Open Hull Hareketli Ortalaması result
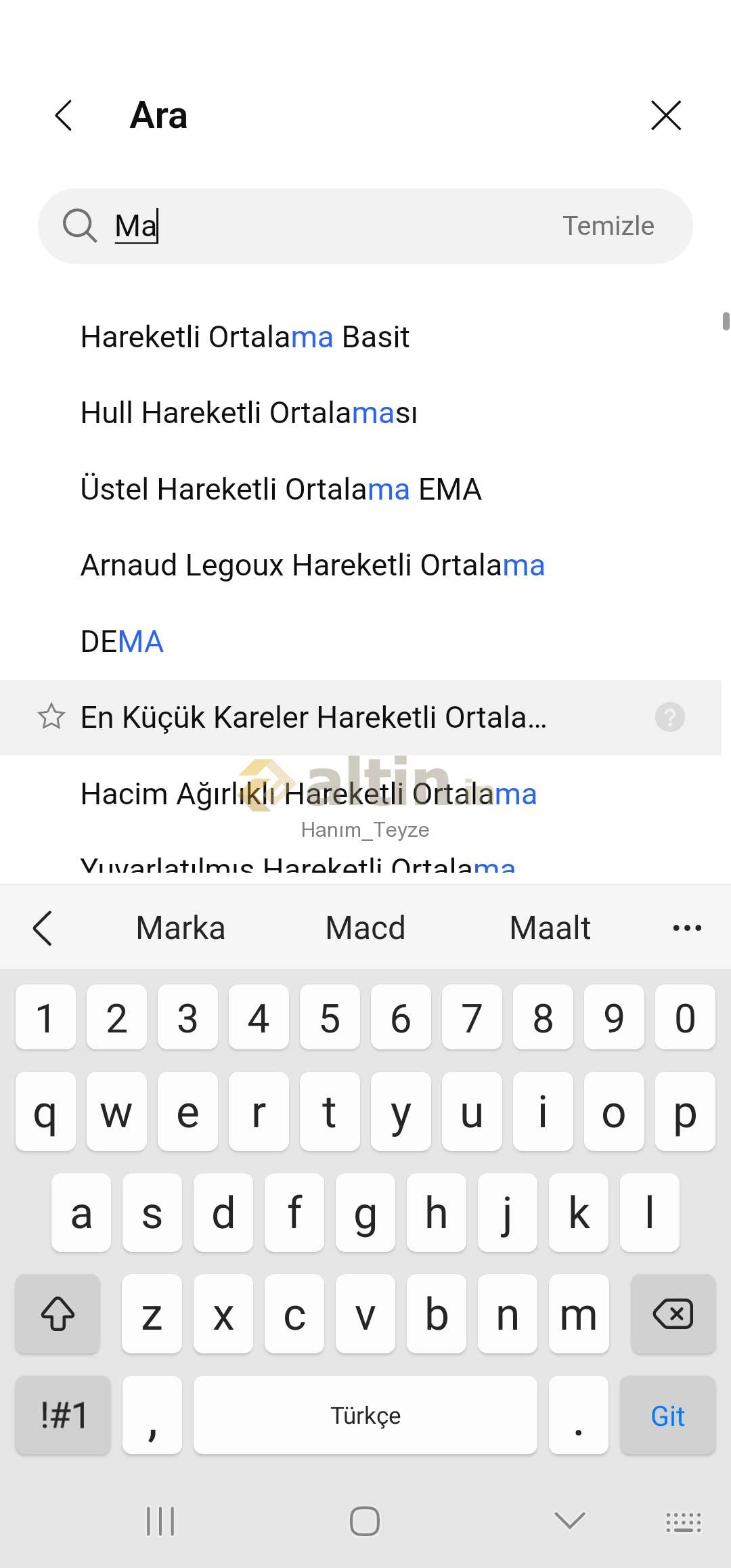The height and width of the screenshot is (1568, 731). click(x=249, y=412)
